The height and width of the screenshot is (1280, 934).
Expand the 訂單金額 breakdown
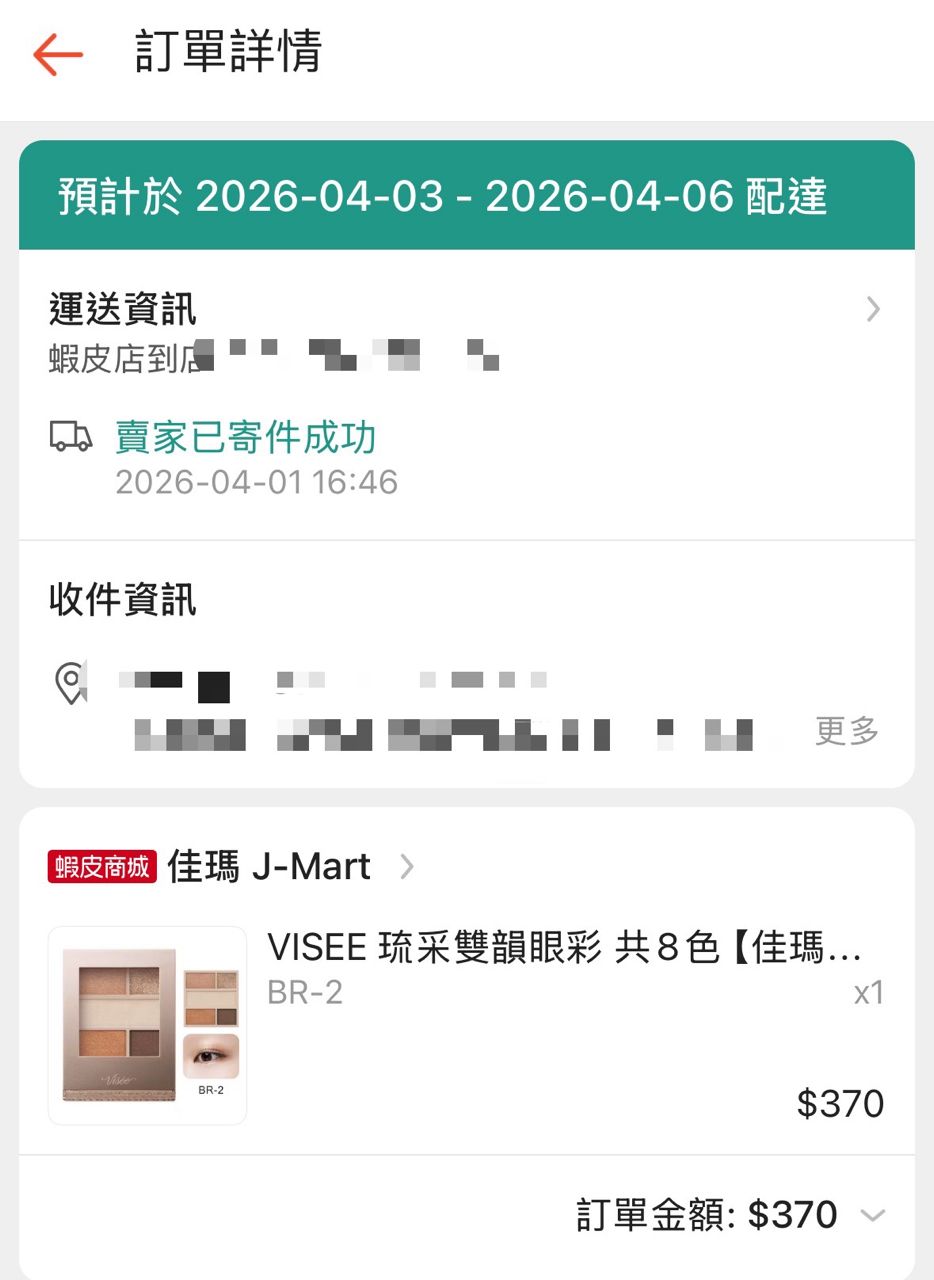(x=872, y=1216)
